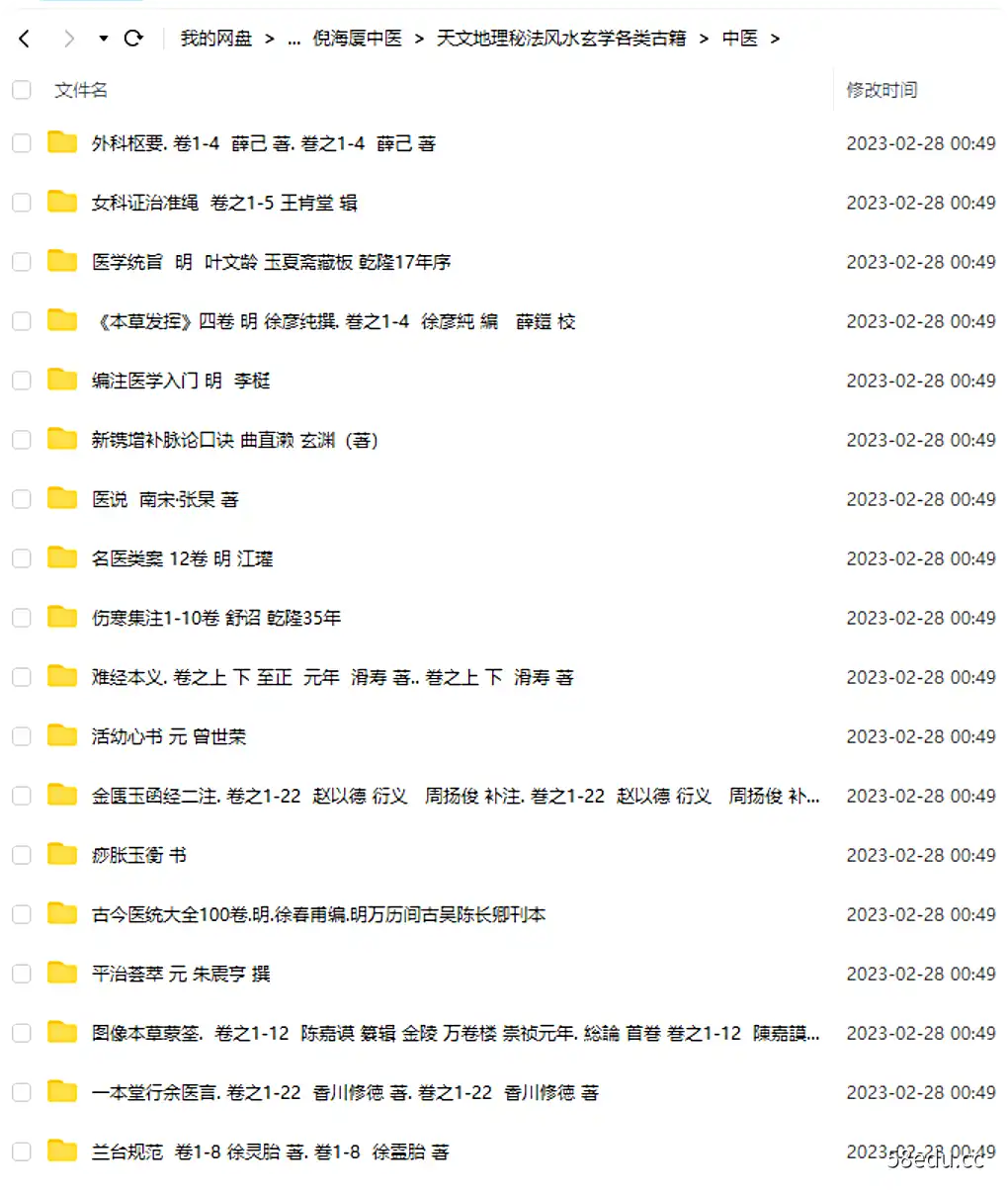Image resolution: width=1008 pixels, height=1192 pixels.
Task: Open 我的网盘 in the breadcrumb
Action: 215,39
